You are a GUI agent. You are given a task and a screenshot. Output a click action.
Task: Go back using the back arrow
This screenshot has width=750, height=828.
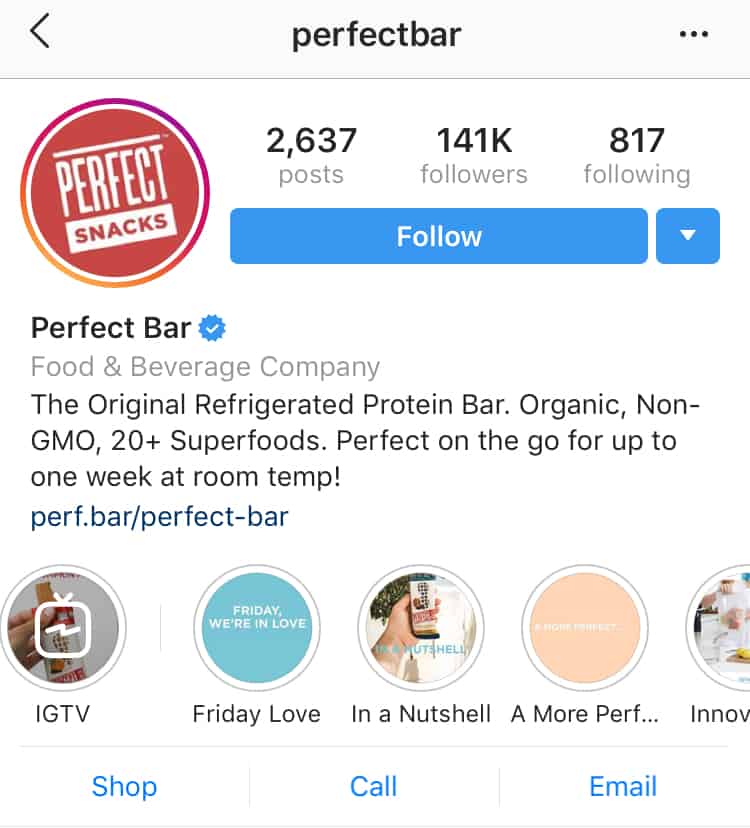[40, 33]
